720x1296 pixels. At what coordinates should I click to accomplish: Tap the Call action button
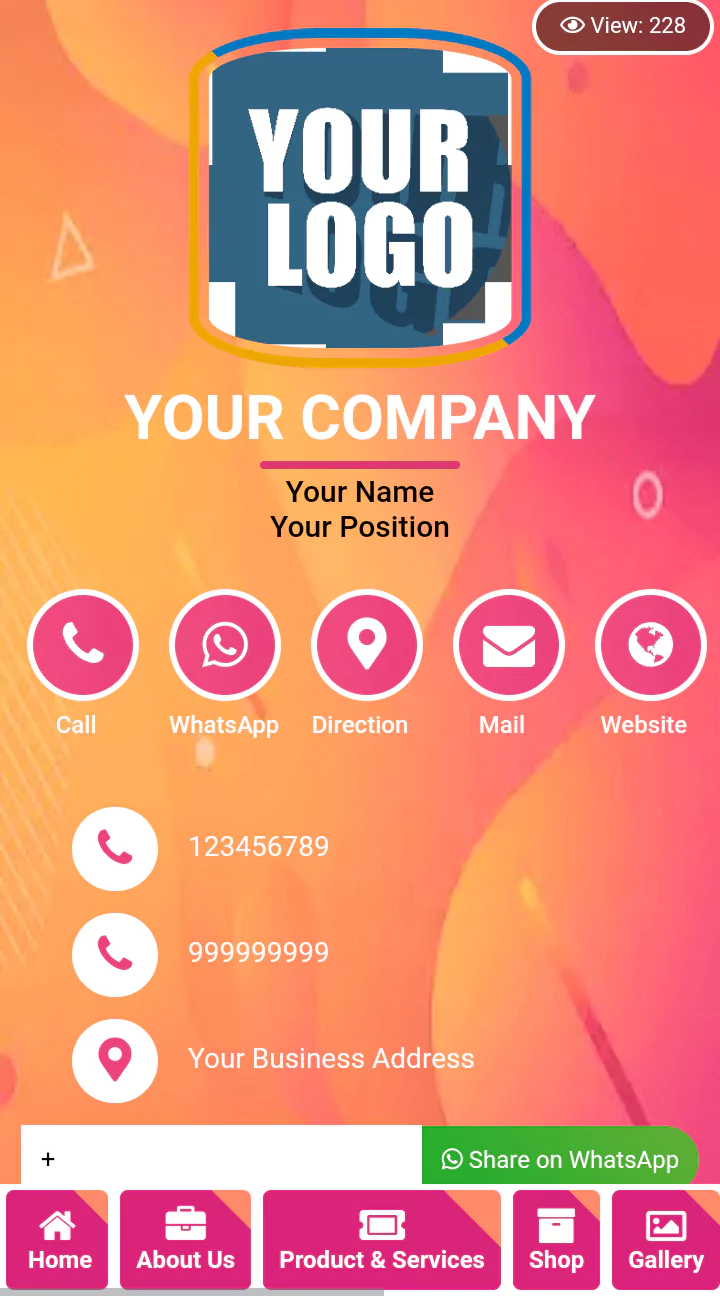(82, 645)
